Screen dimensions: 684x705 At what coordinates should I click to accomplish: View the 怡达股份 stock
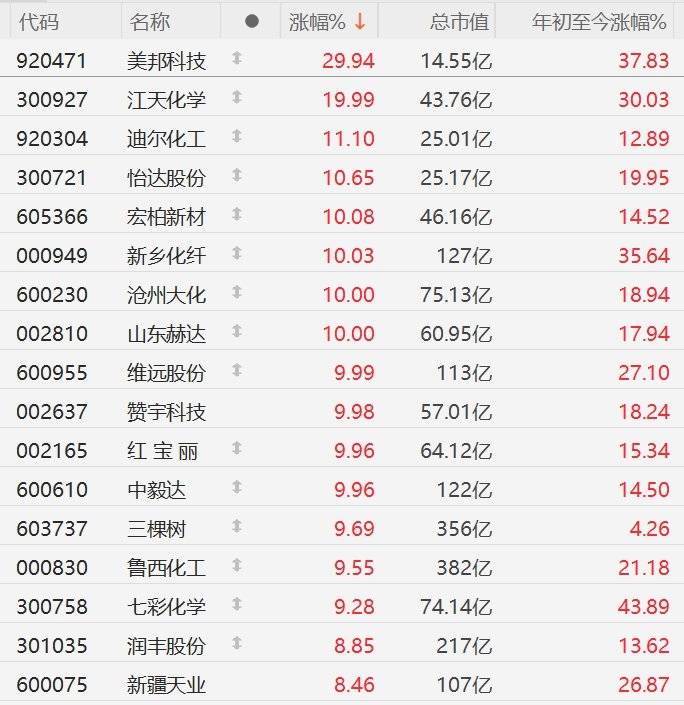[167, 177]
